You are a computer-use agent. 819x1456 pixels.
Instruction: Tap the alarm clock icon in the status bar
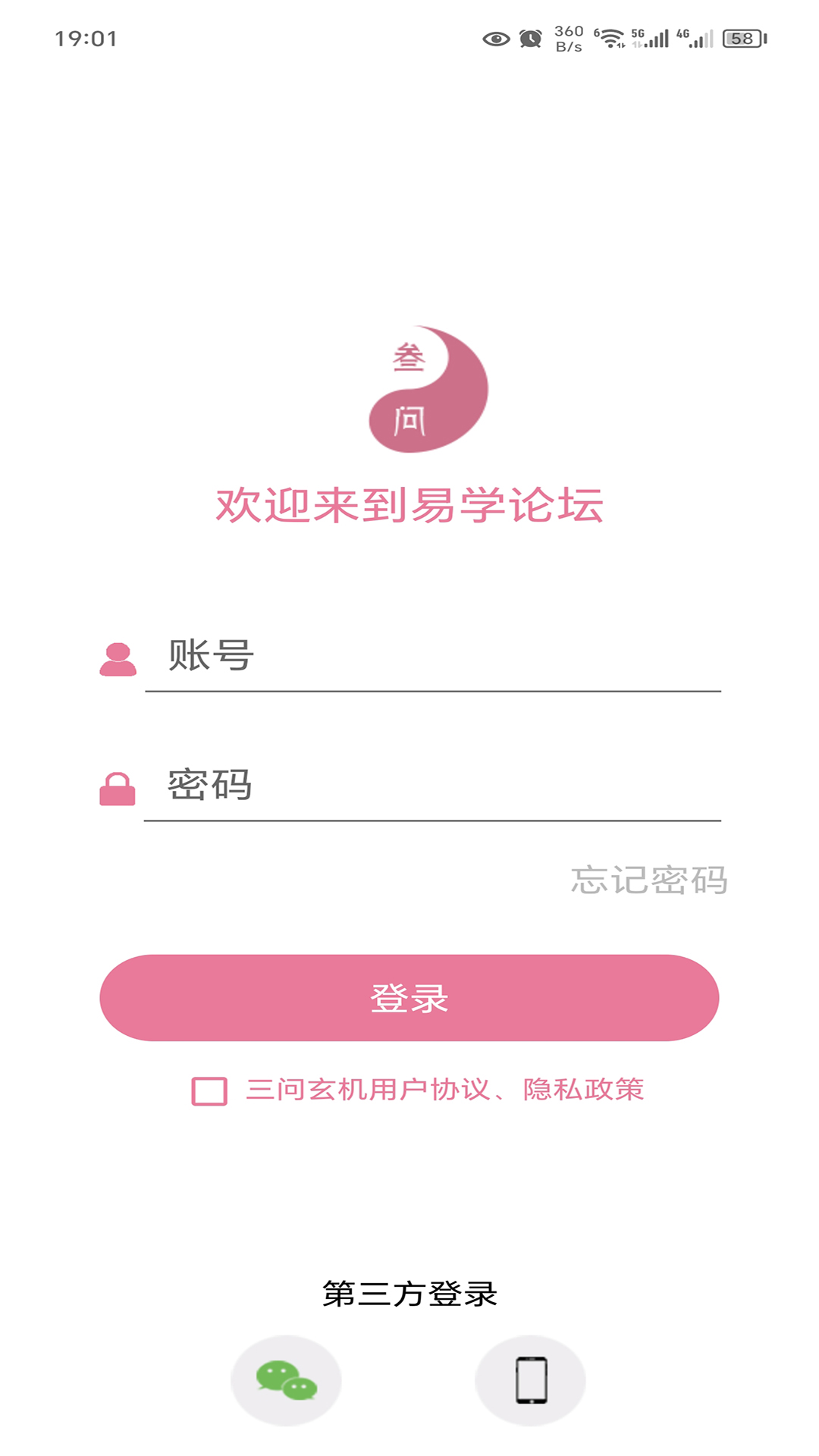tap(529, 36)
